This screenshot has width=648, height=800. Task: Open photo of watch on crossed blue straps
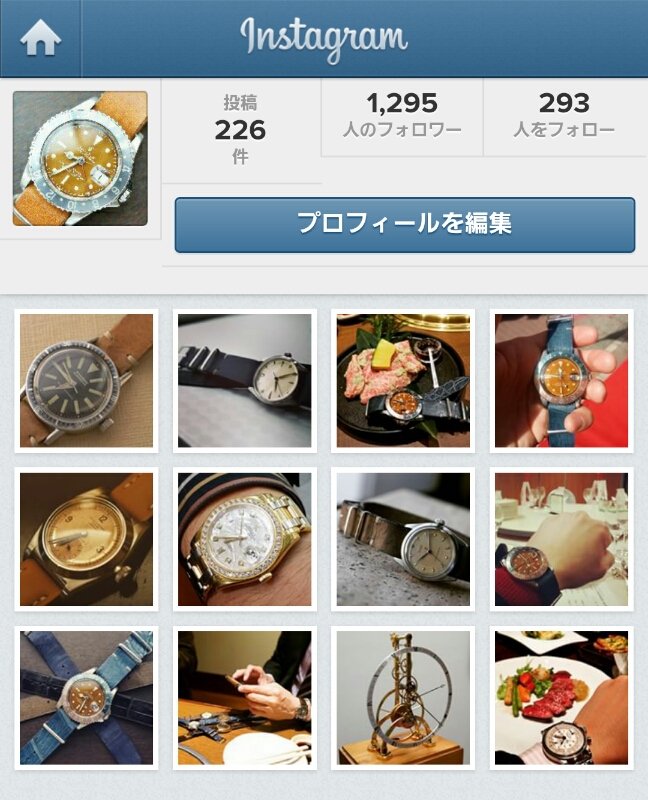pyautogui.click(x=86, y=697)
